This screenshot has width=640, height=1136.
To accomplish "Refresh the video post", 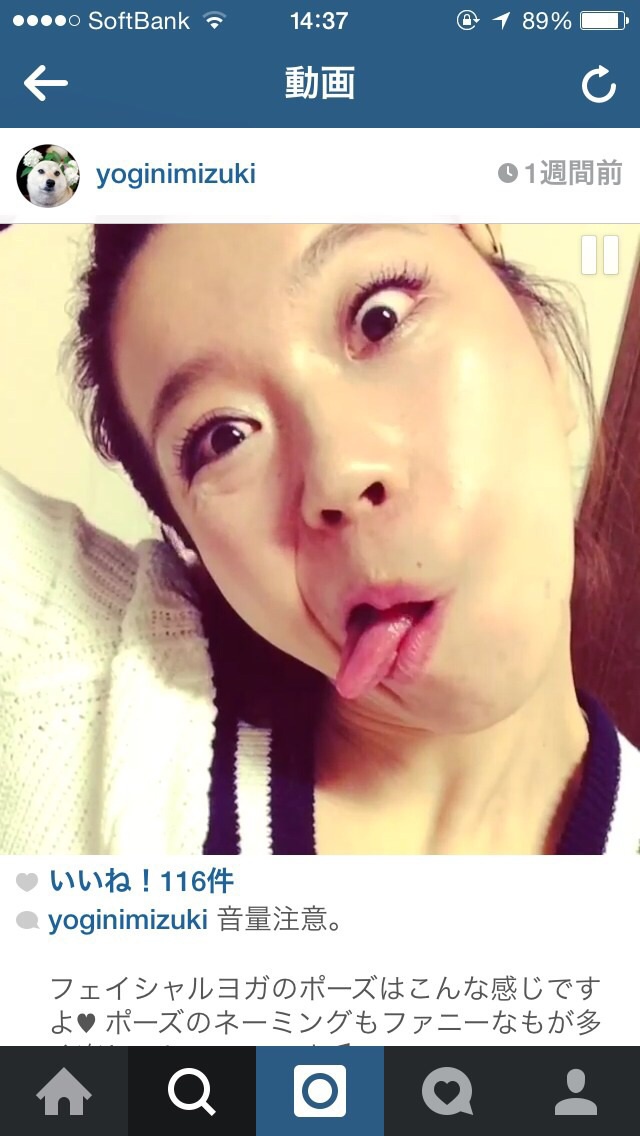I will (598, 85).
